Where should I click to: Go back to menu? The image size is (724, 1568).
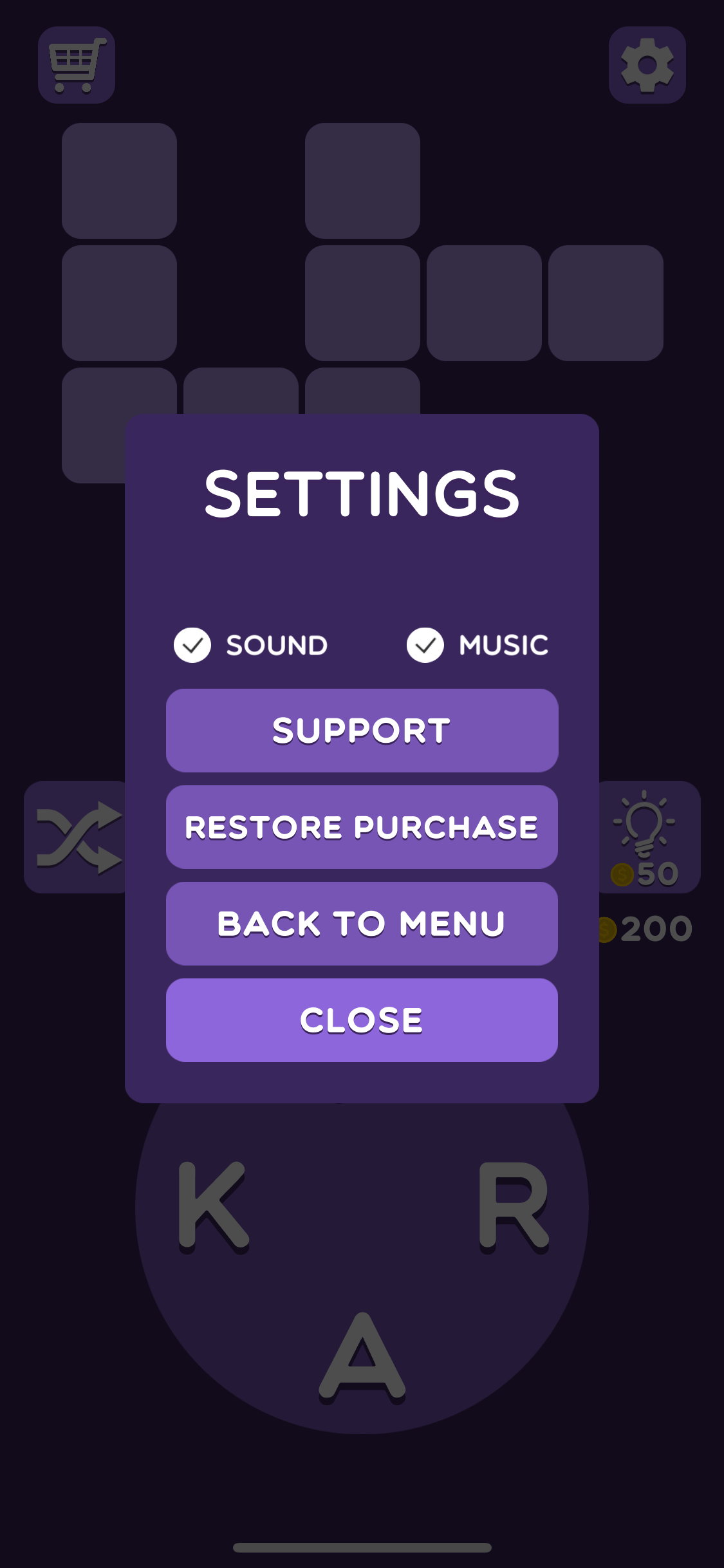pyautogui.click(x=362, y=924)
